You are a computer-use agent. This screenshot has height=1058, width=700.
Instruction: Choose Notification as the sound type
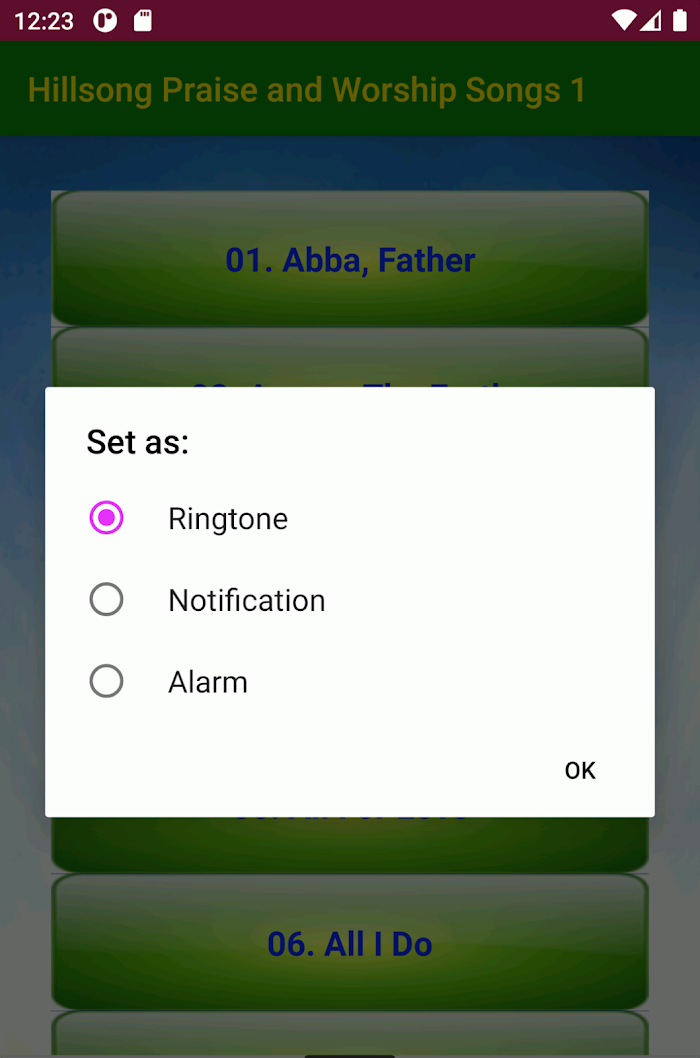click(x=106, y=600)
